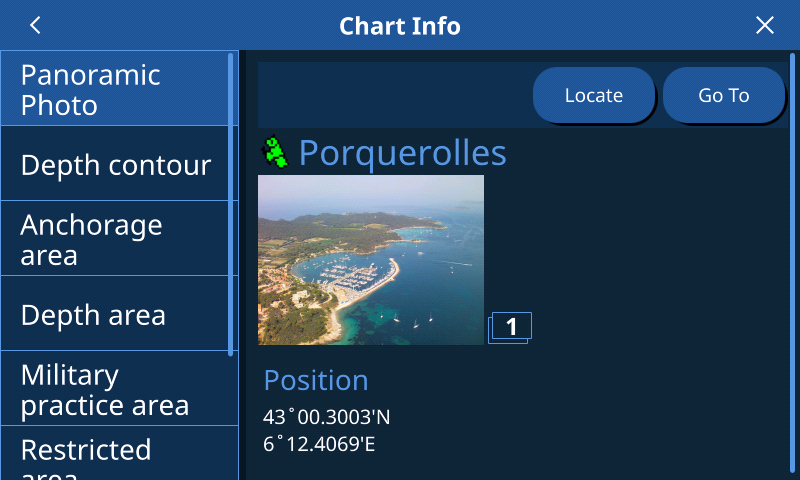Open the Anchorage area item
The image size is (800, 480).
click(x=115, y=239)
